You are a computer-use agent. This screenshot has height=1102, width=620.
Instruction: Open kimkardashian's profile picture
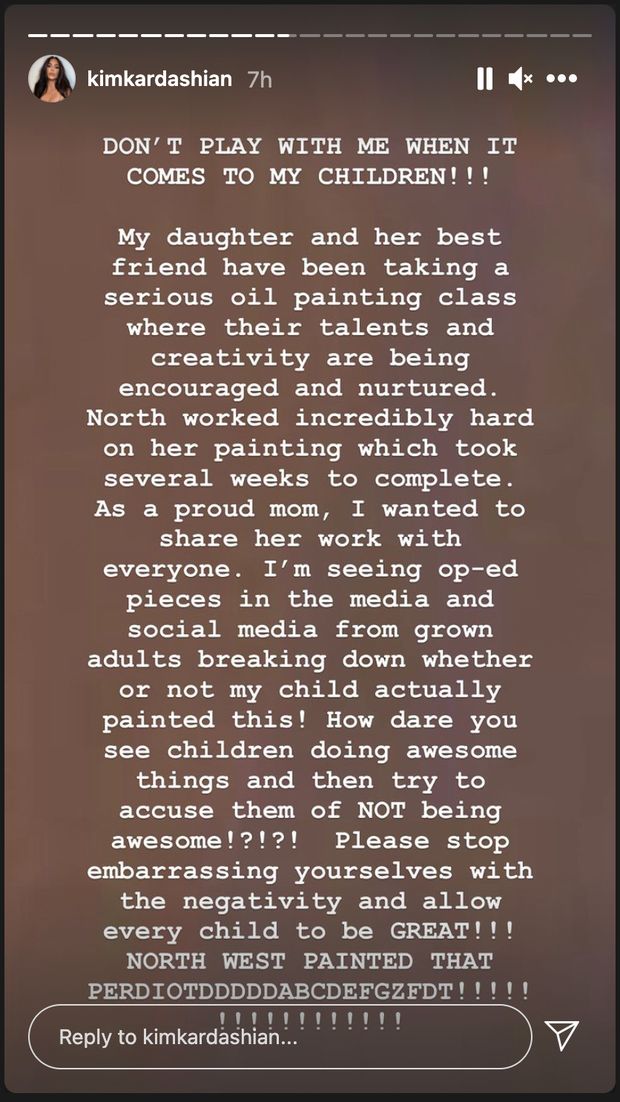point(51,78)
